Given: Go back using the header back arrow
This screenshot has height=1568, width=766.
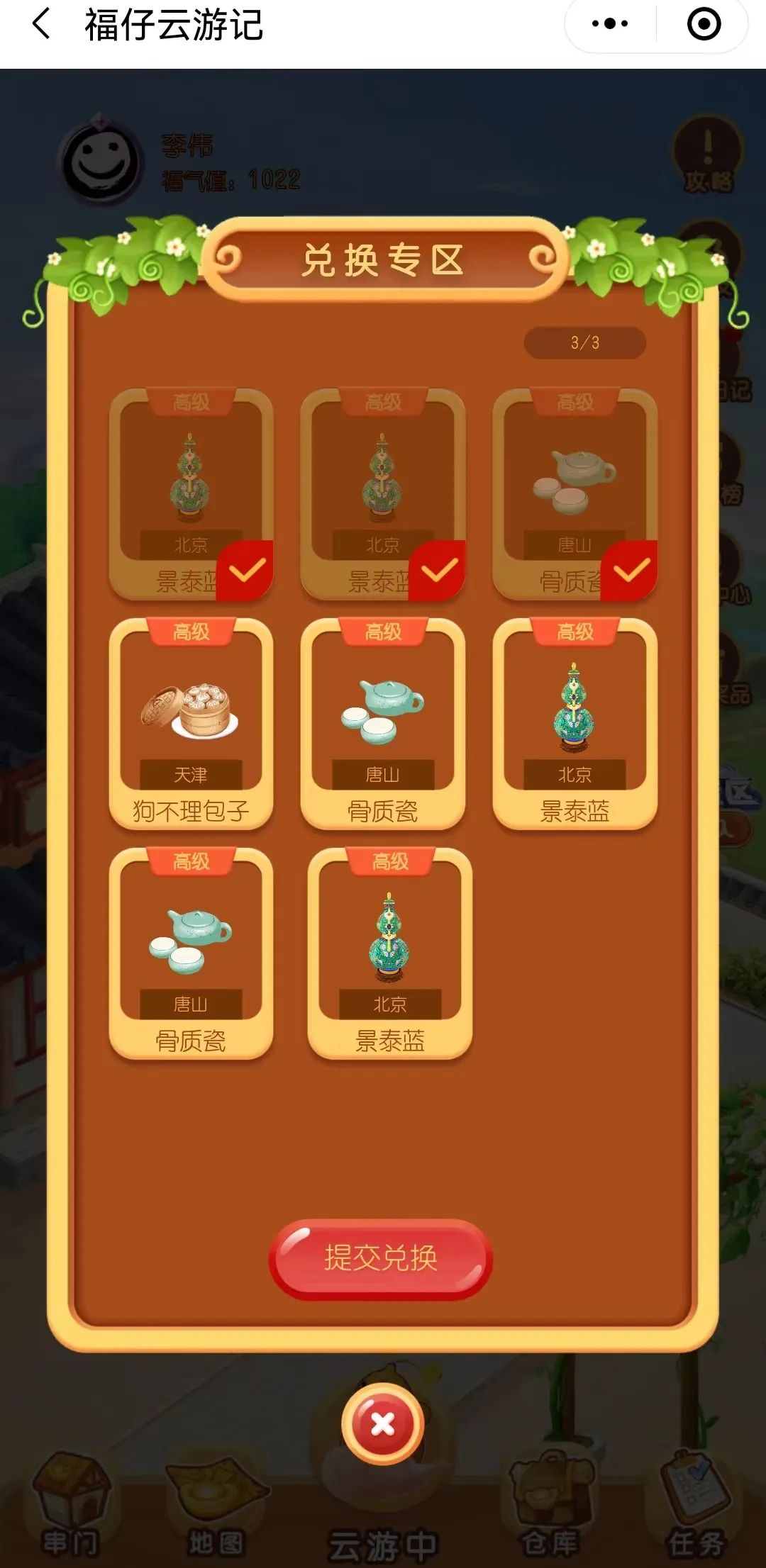Looking at the screenshot, I should tap(41, 24).
